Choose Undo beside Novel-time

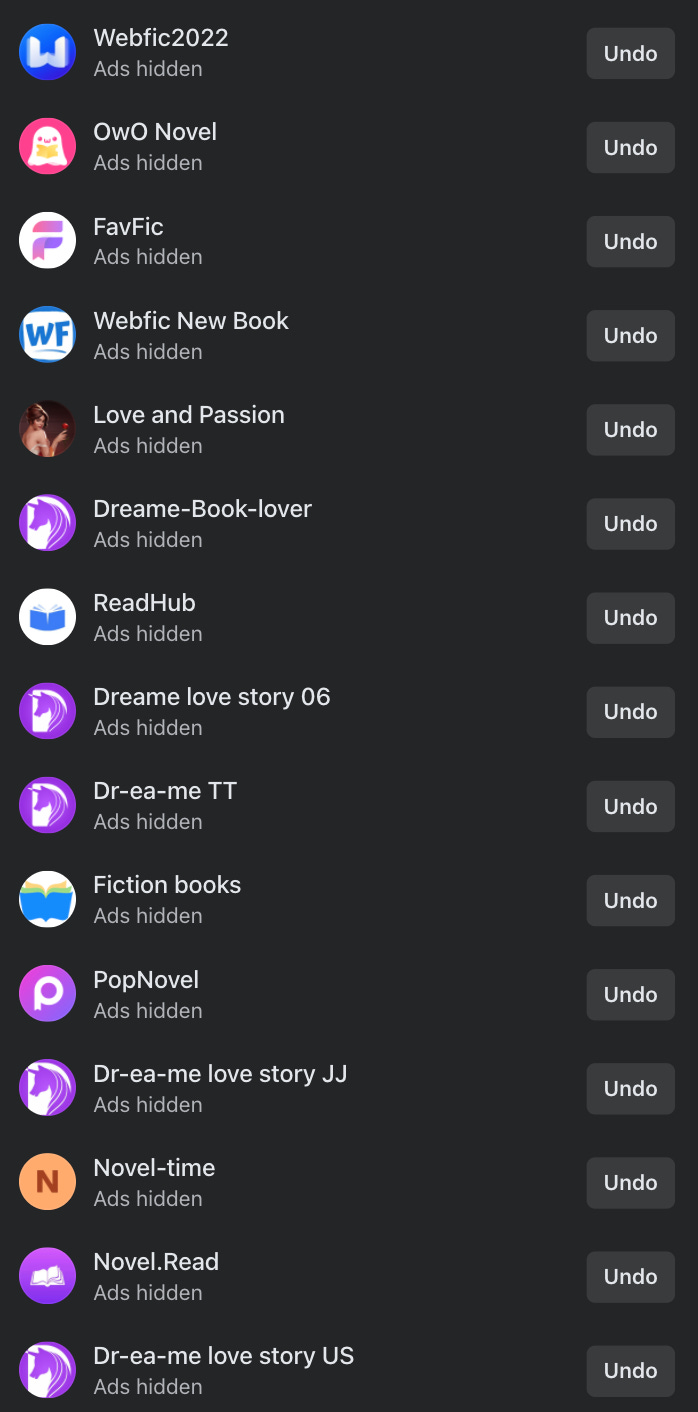pyautogui.click(x=630, y=1182)
